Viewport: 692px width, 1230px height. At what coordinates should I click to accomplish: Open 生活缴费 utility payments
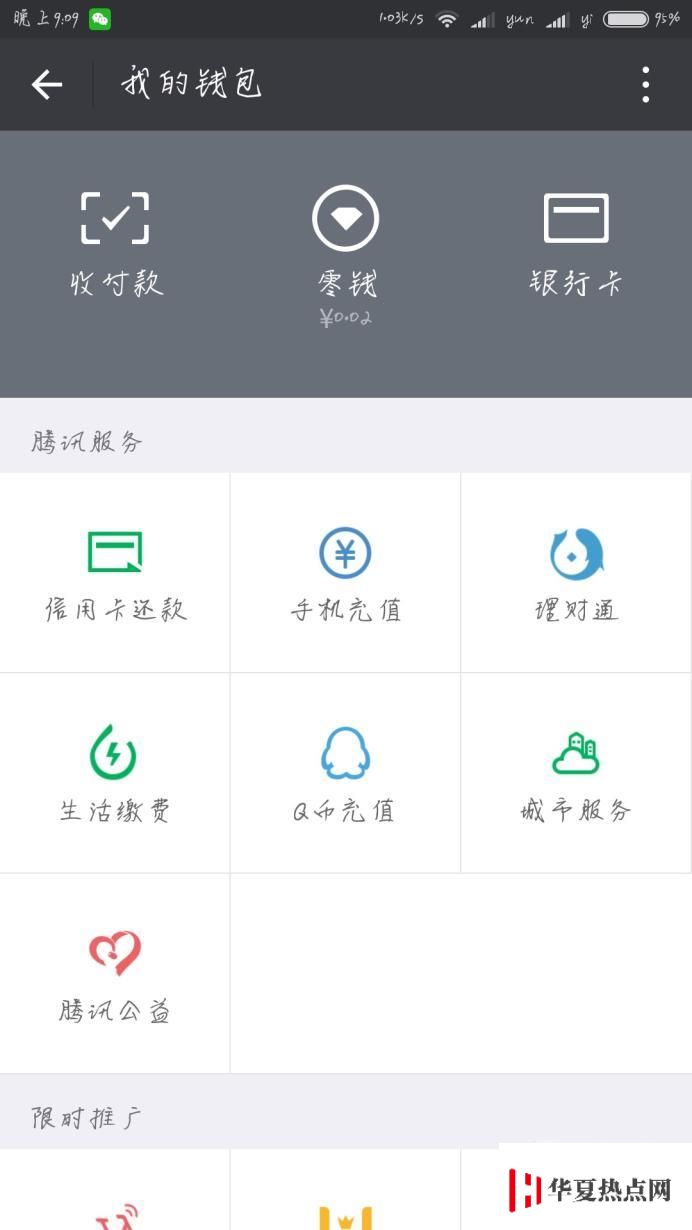click(x=115, y=773)
